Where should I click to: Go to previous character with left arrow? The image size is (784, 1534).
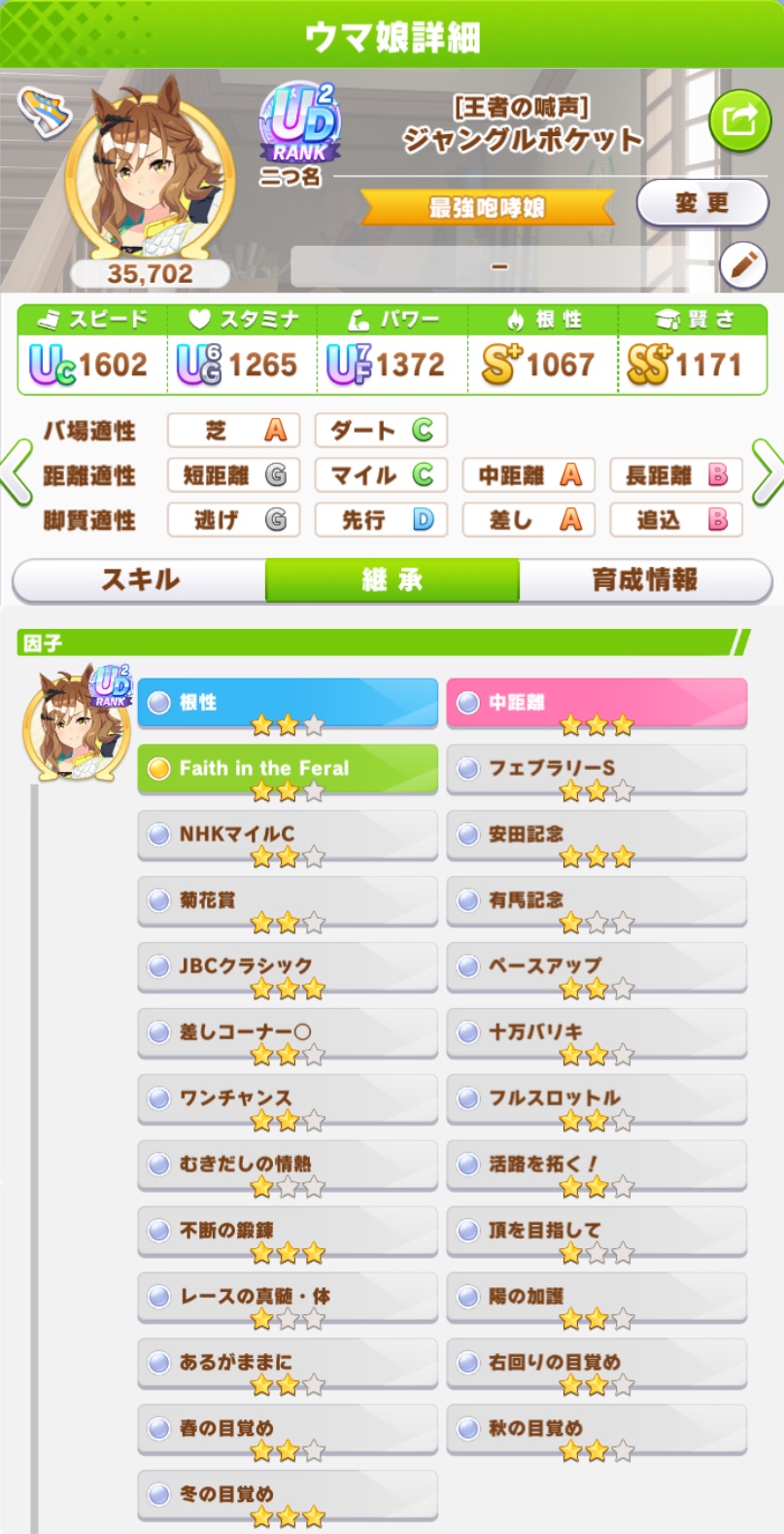tap(17, 474)
